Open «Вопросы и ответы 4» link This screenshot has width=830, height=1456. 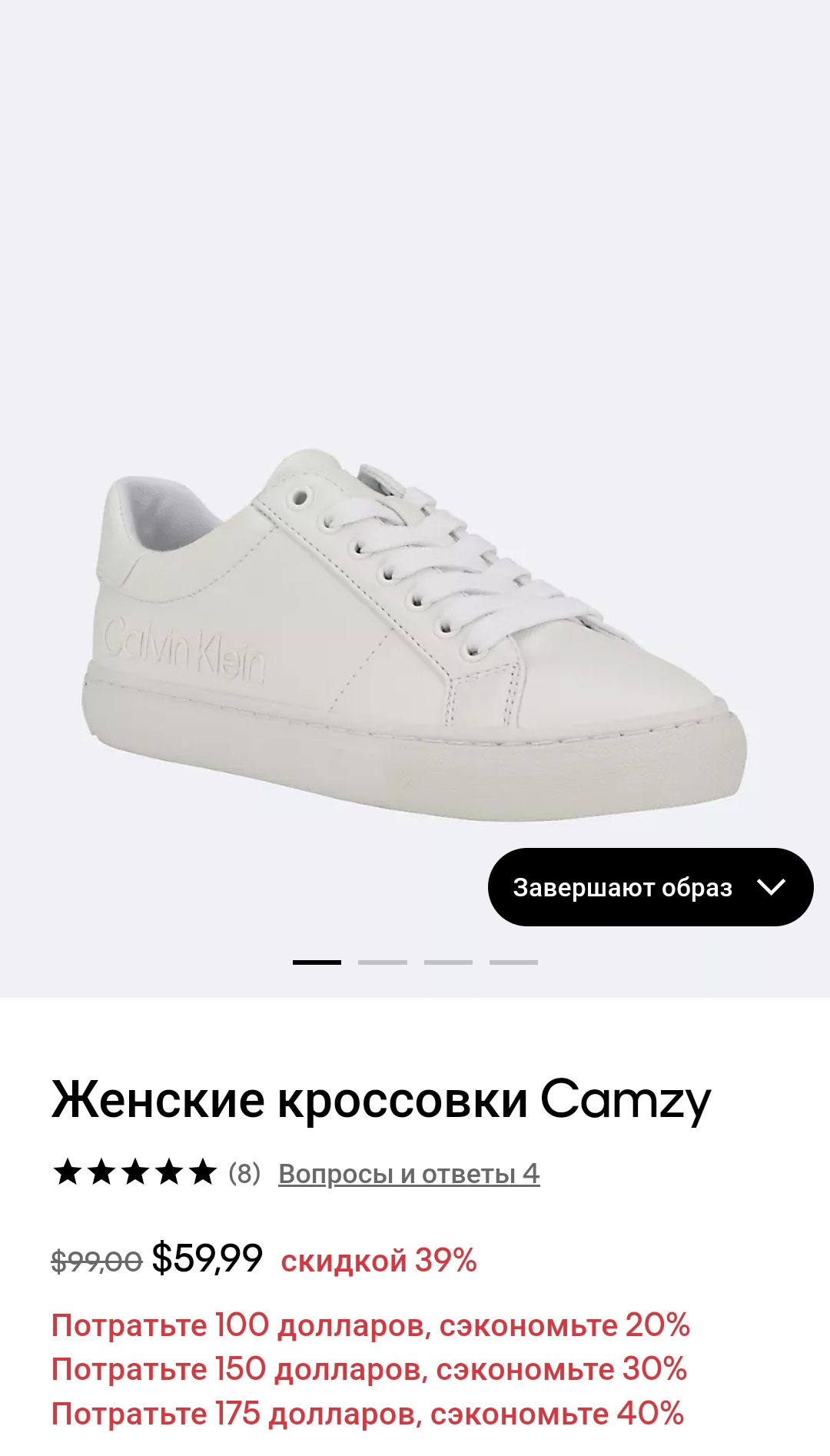point(409,1174)
